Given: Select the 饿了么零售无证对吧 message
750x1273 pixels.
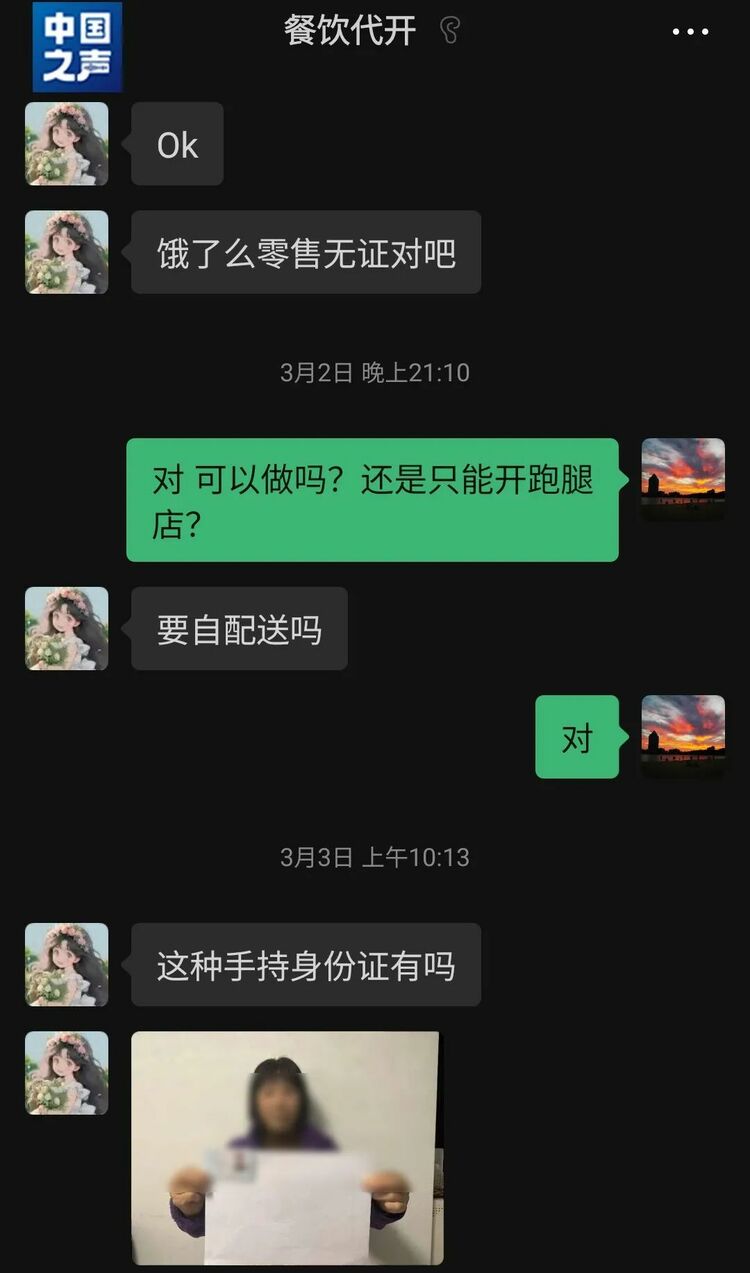Looking at the screenshot, I should click(x=306, y=253).
